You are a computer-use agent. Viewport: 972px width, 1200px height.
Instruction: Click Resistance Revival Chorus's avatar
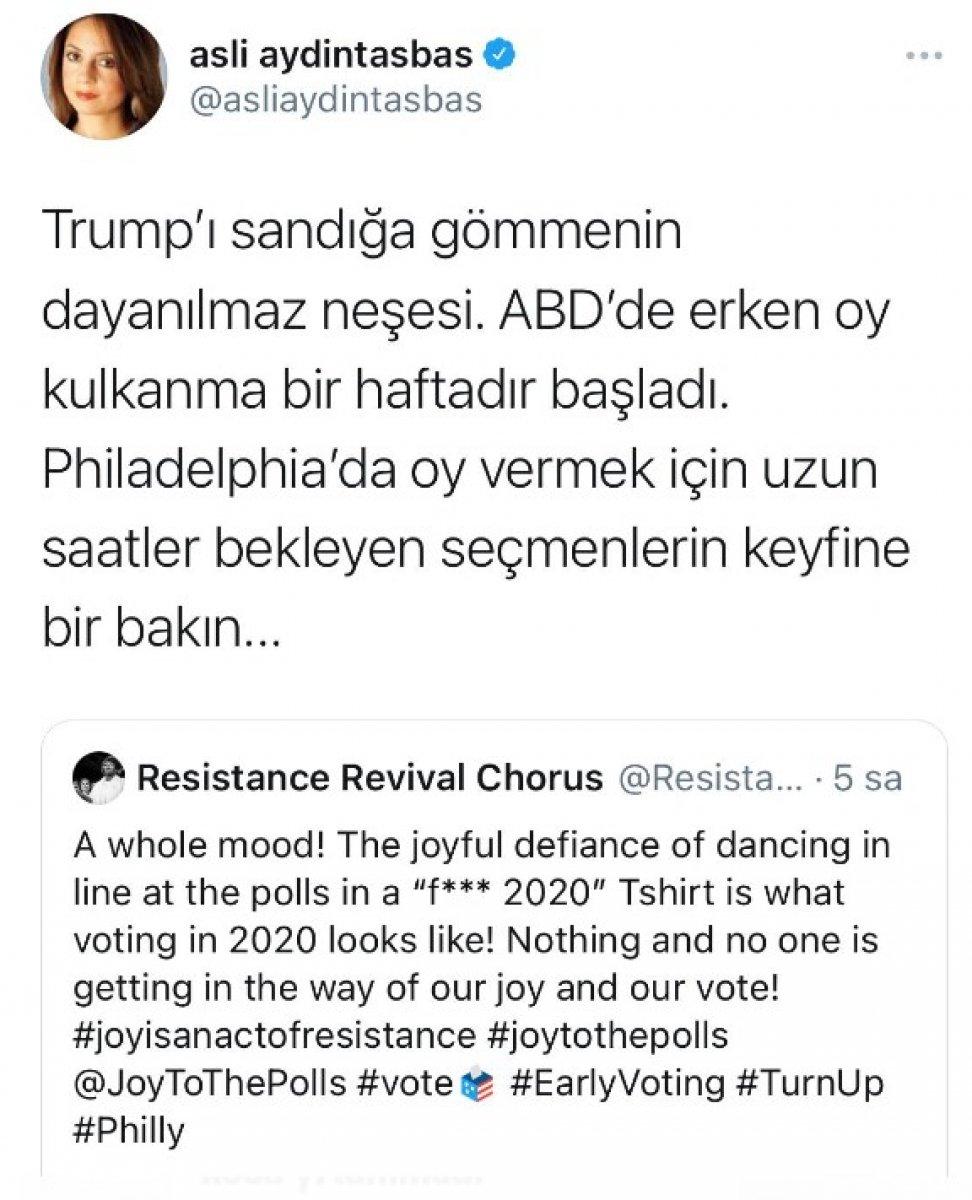[x=98, y=779]
